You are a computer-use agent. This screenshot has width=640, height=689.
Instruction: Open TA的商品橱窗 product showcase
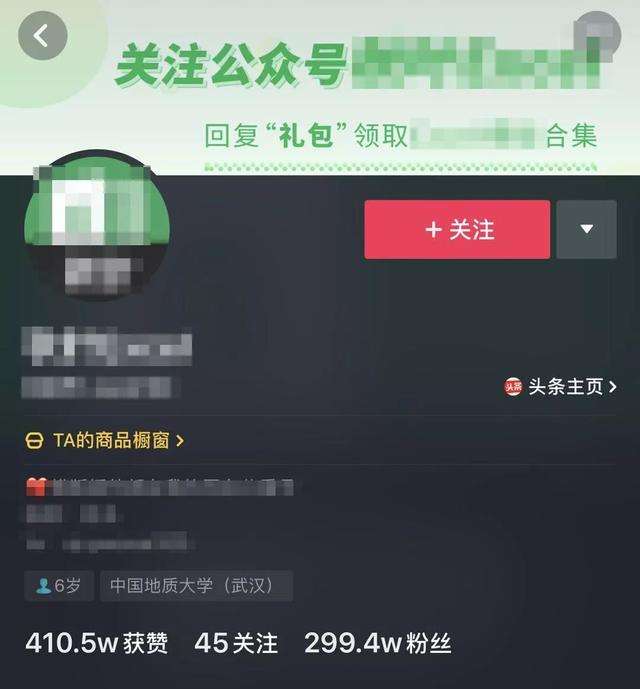(105, 440)
